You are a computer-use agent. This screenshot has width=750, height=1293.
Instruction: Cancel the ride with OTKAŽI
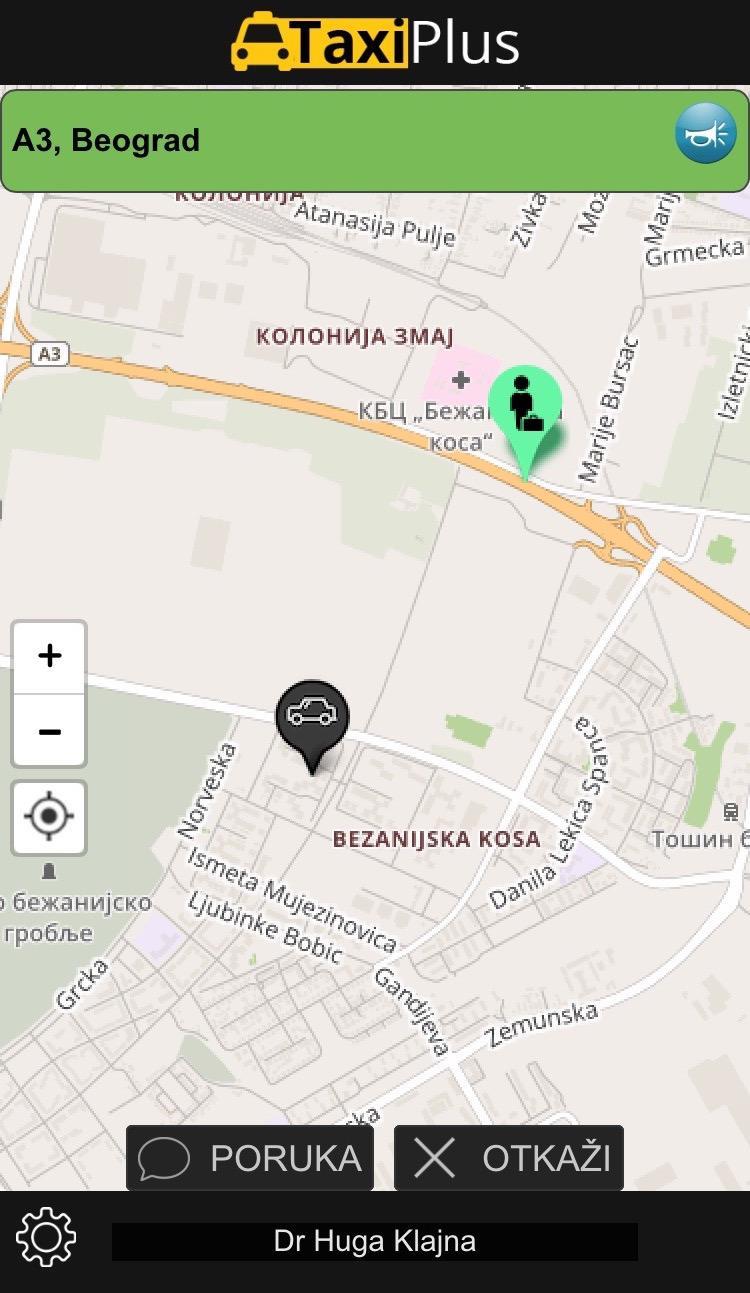pyautogui.click(x=508, y=1158)
